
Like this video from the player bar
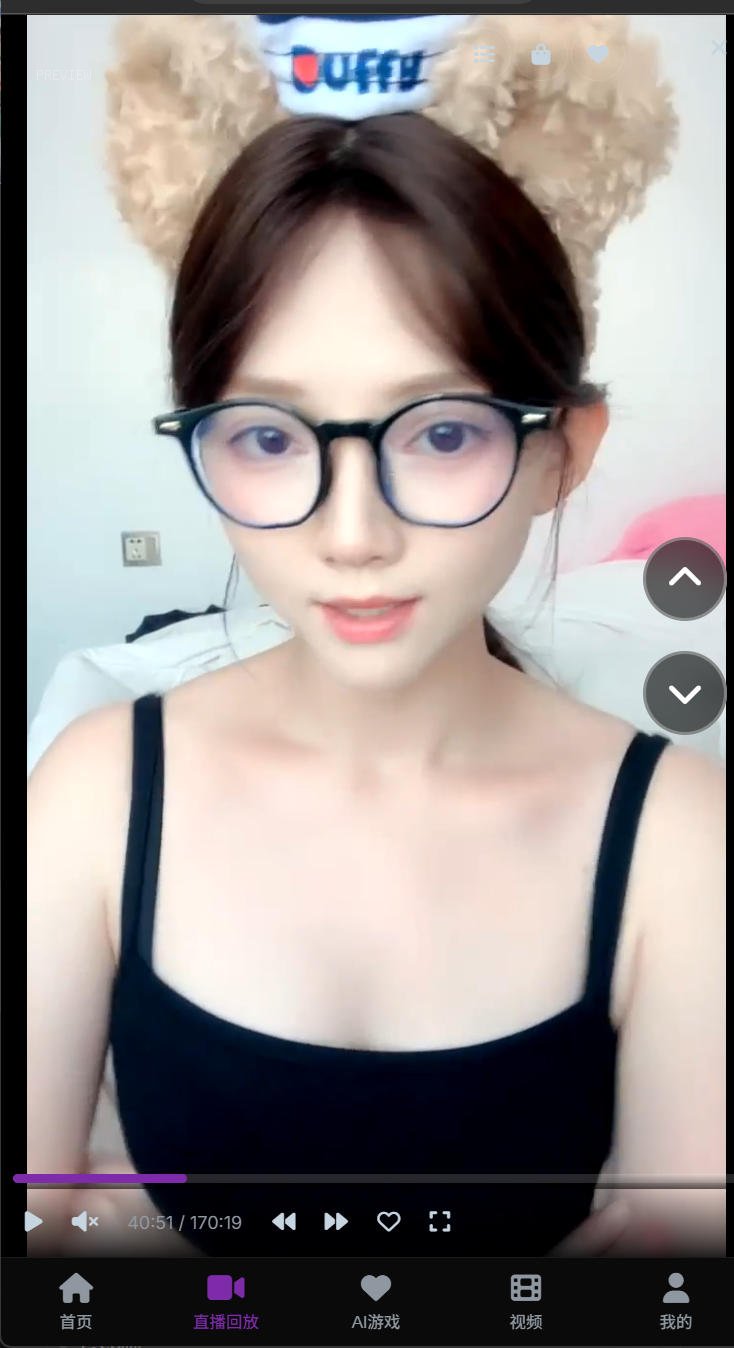click(x=388, y=1221)
